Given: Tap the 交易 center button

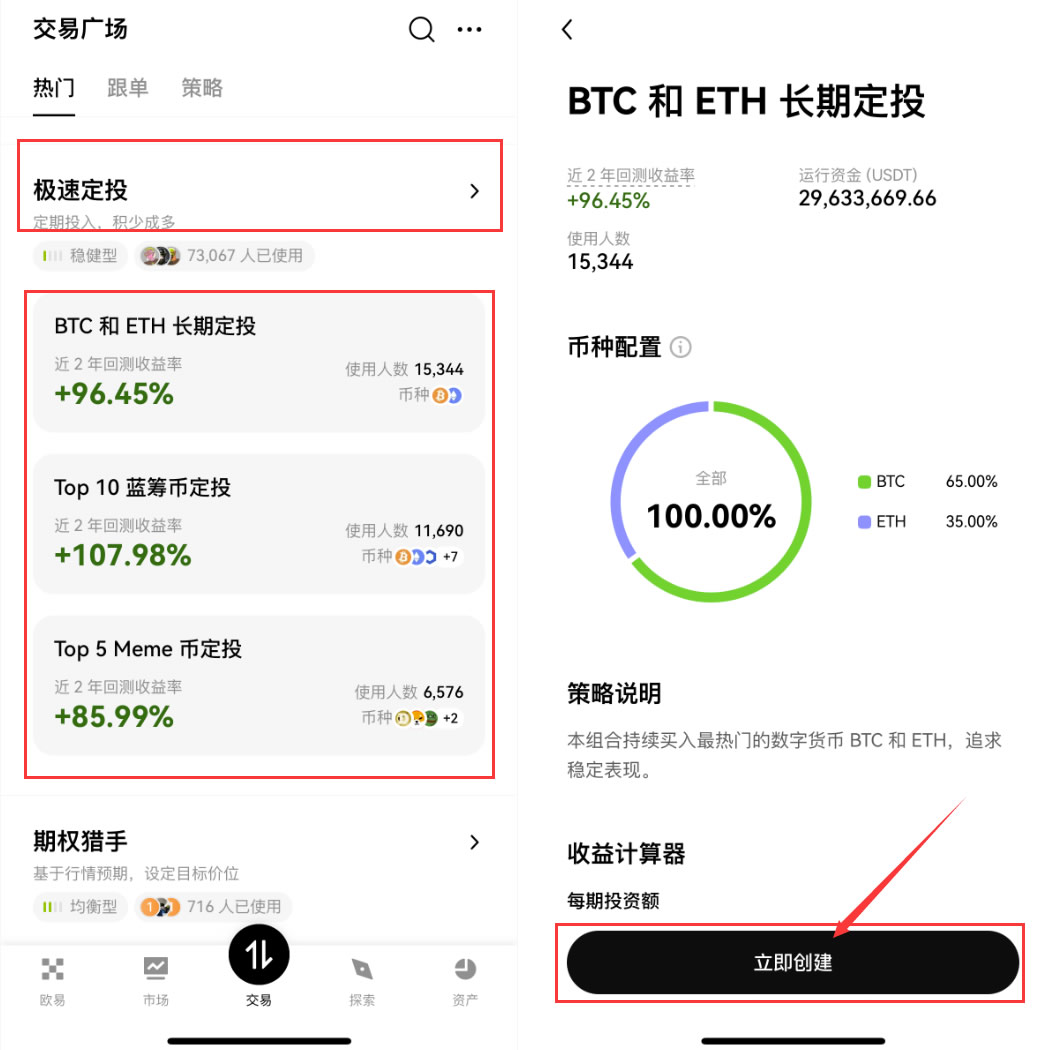Looking at the screenshot, I should coord(259,958).
